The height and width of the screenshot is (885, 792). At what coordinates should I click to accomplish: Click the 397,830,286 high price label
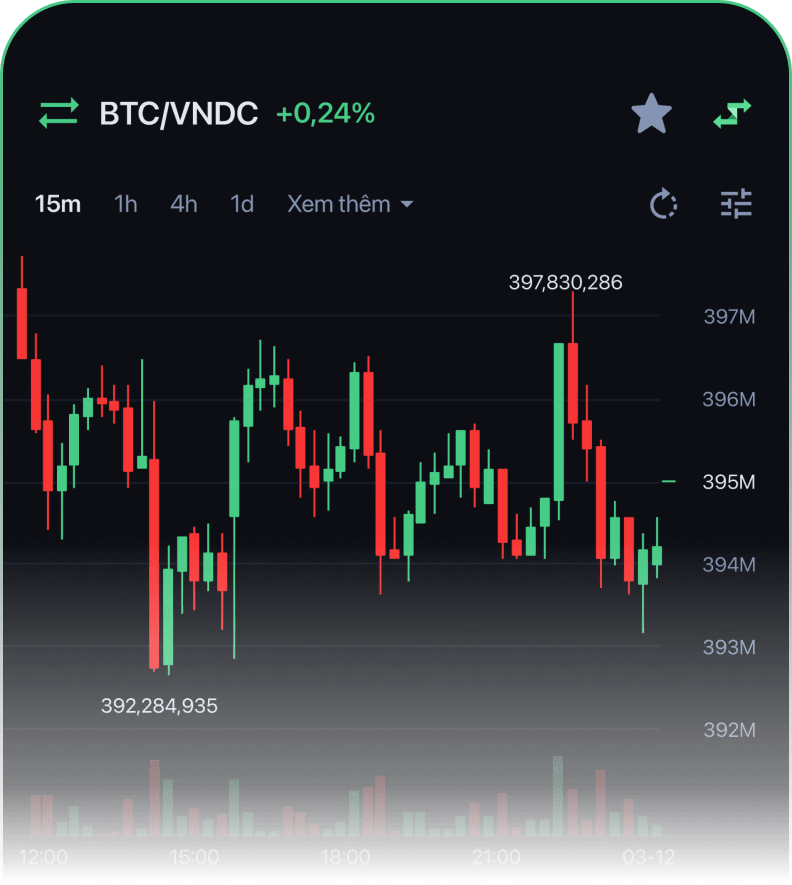click(x=565, y=283)
